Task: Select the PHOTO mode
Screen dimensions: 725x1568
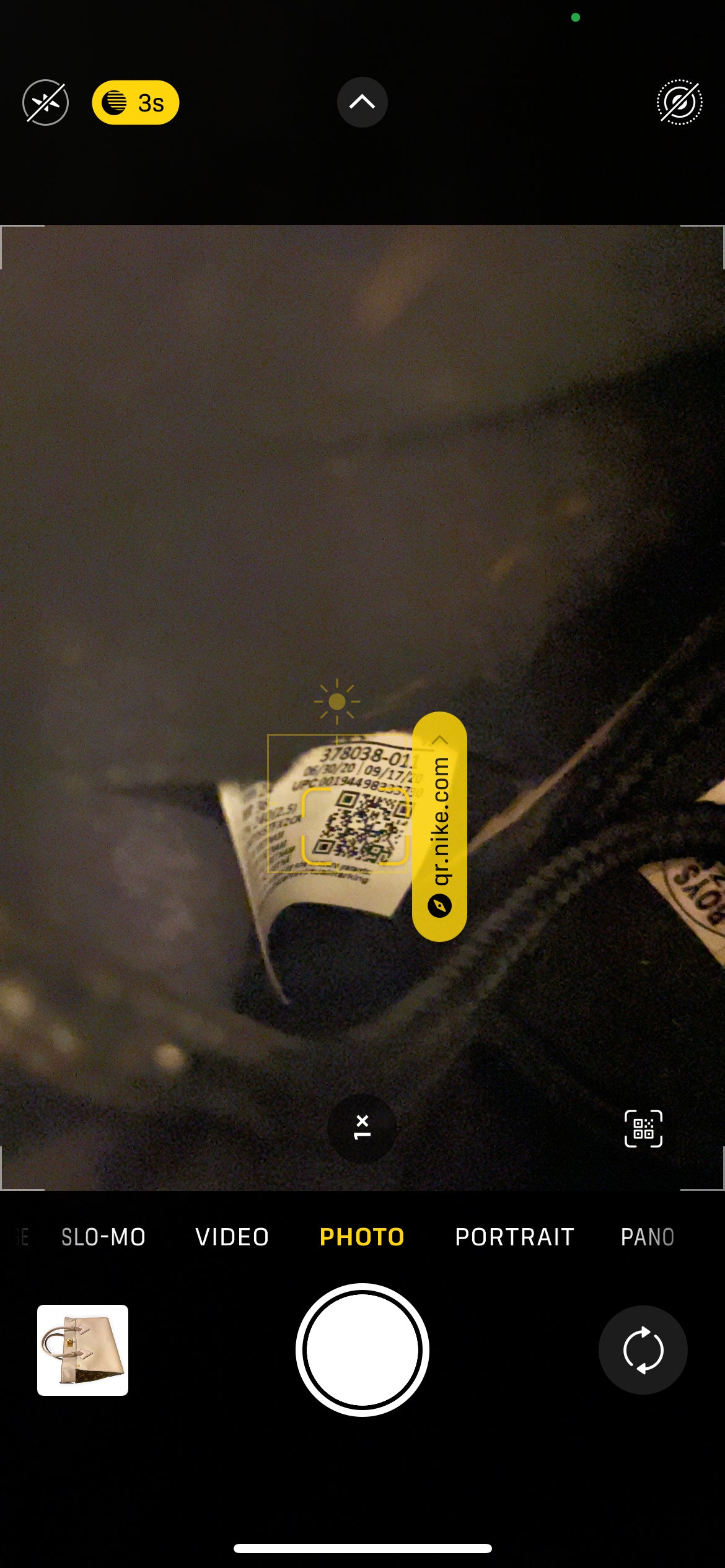Action: pyautogui.click(x=362, y=1237)
